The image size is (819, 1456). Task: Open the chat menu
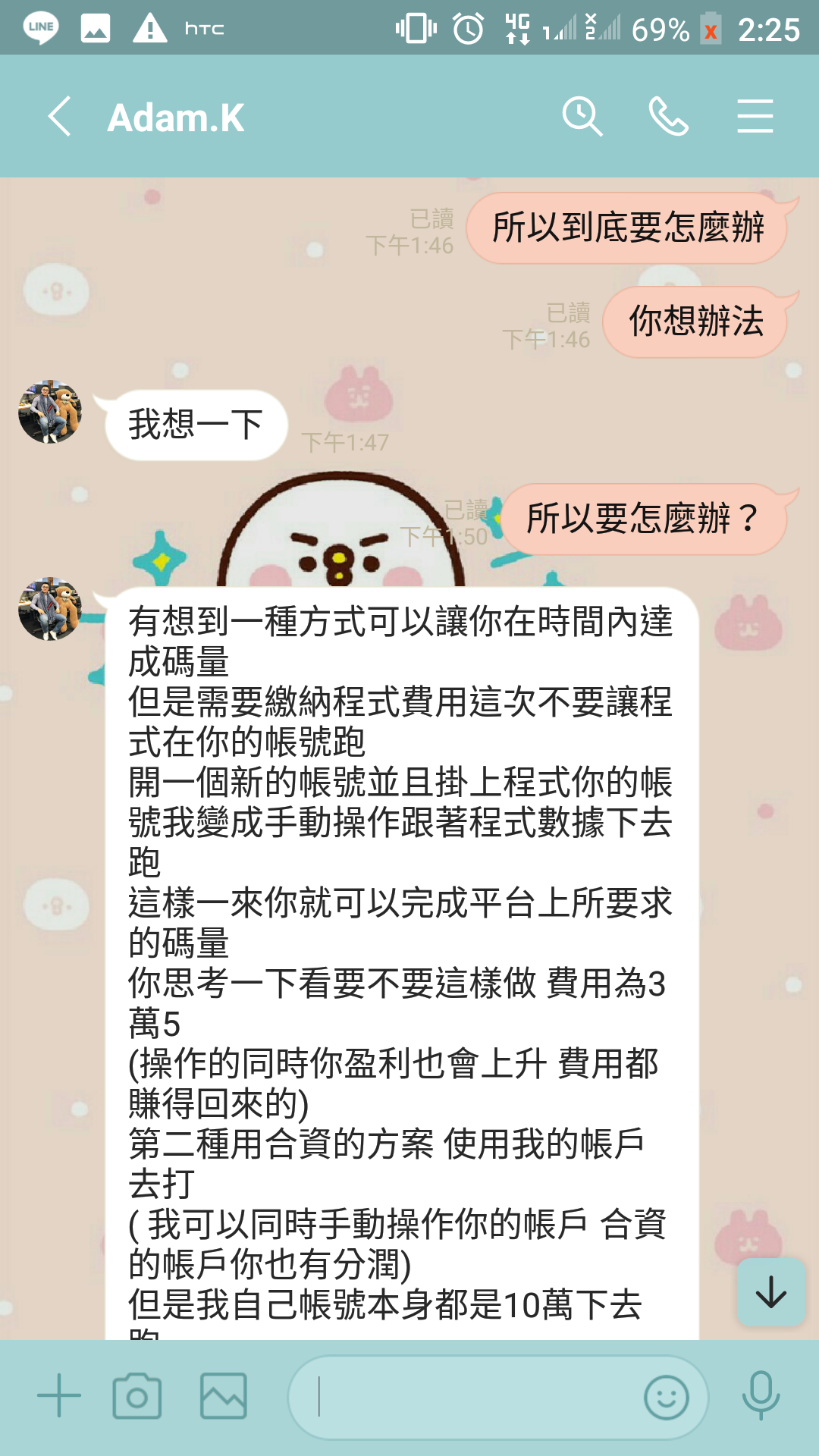pyautogui.click(x=755, y=117)
